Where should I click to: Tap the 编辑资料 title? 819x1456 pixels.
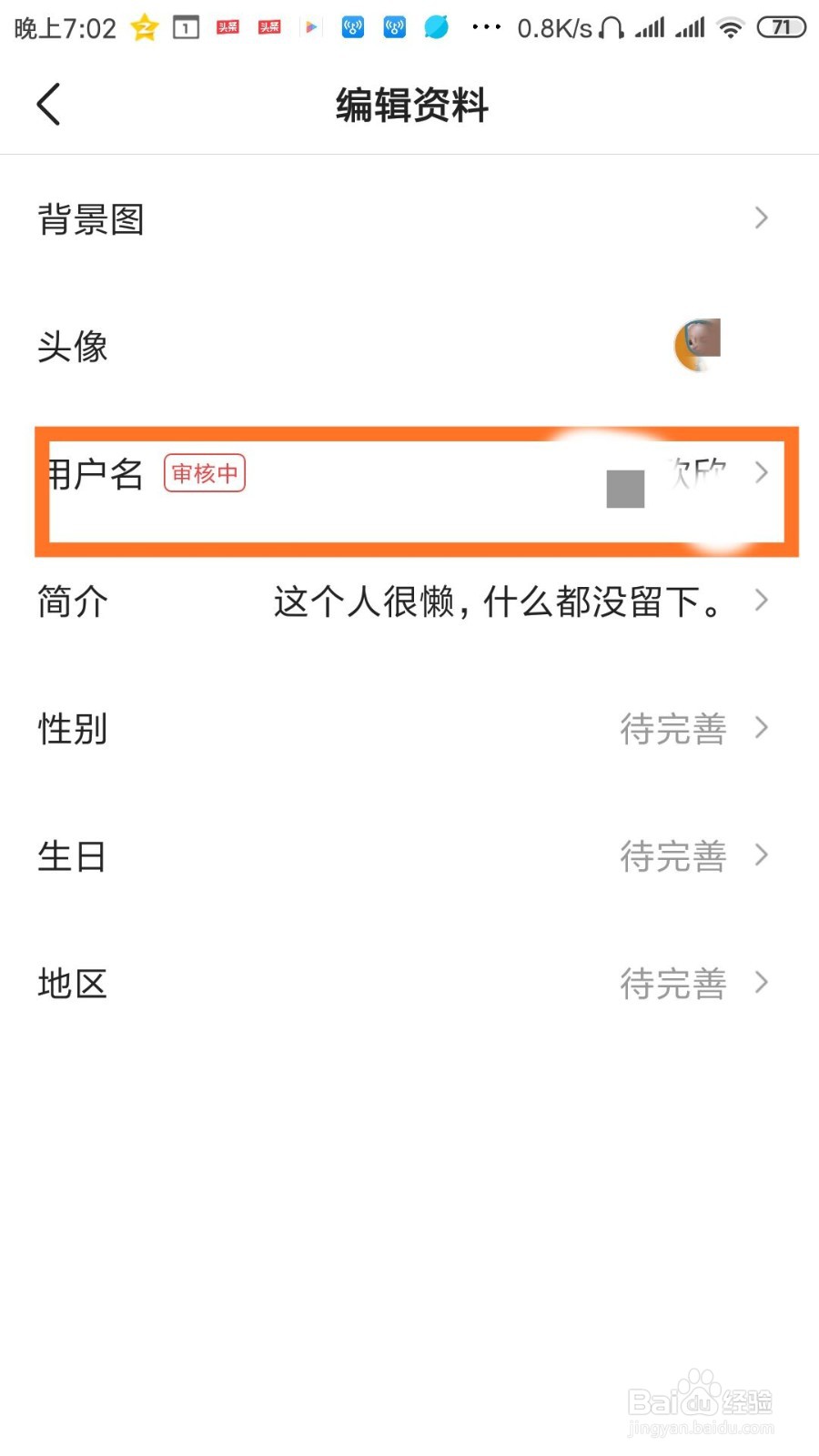click(409, 106)
